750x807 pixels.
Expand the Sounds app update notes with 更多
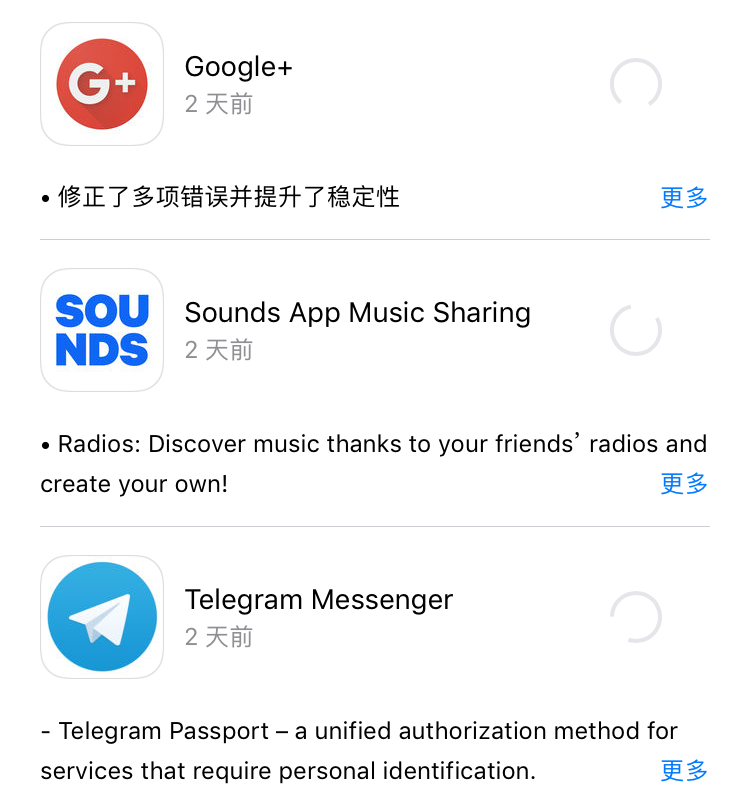683,484
